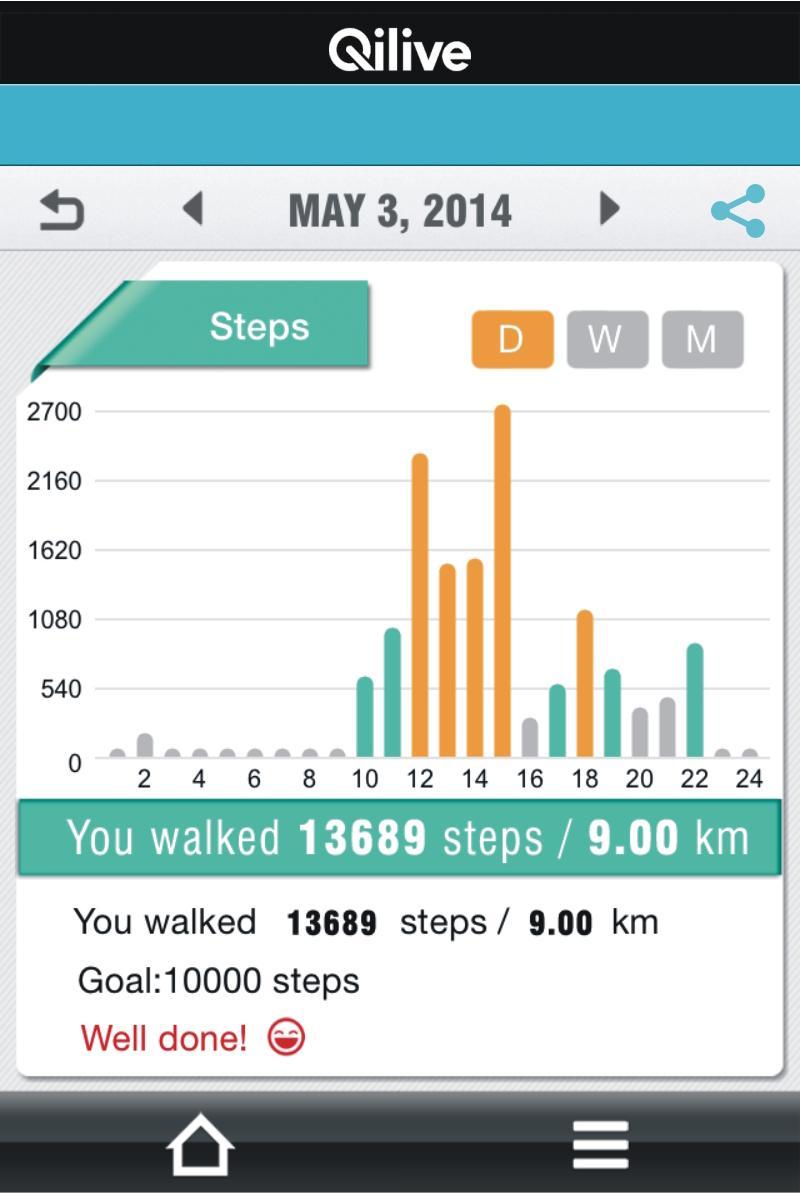This screenshot has width=800, height=1193.
Task: Tap the share icon
Action: pyautogui.click(x=737, y=209)
